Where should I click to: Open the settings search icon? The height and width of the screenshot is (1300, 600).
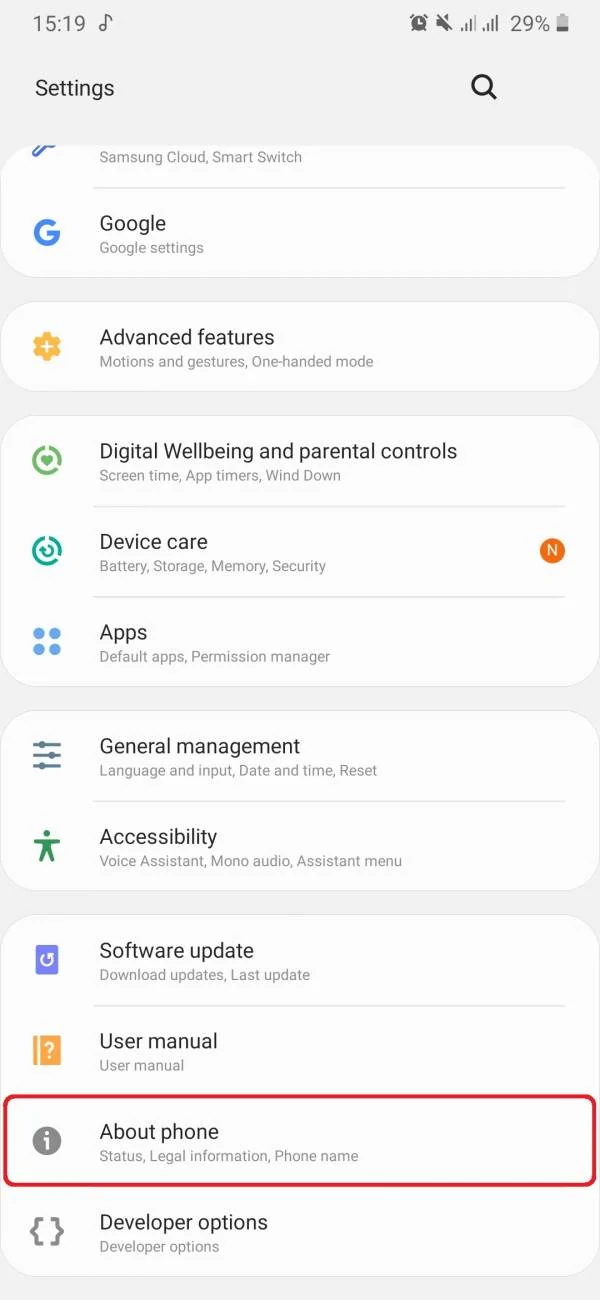[x=484, y=88]
